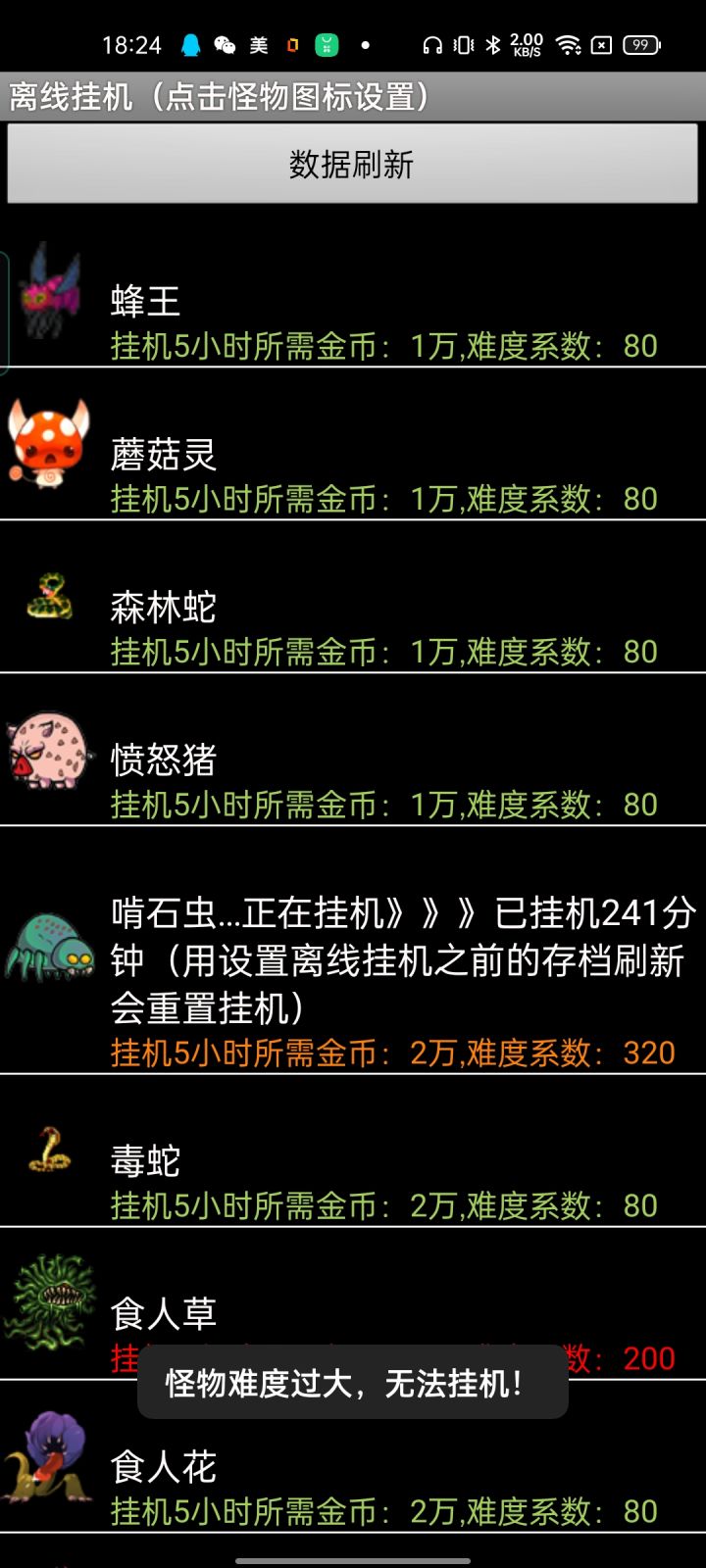Click the 难度系数 320 value text
This screenshot has width=706, height=1568.
(x=648, y=1052)
